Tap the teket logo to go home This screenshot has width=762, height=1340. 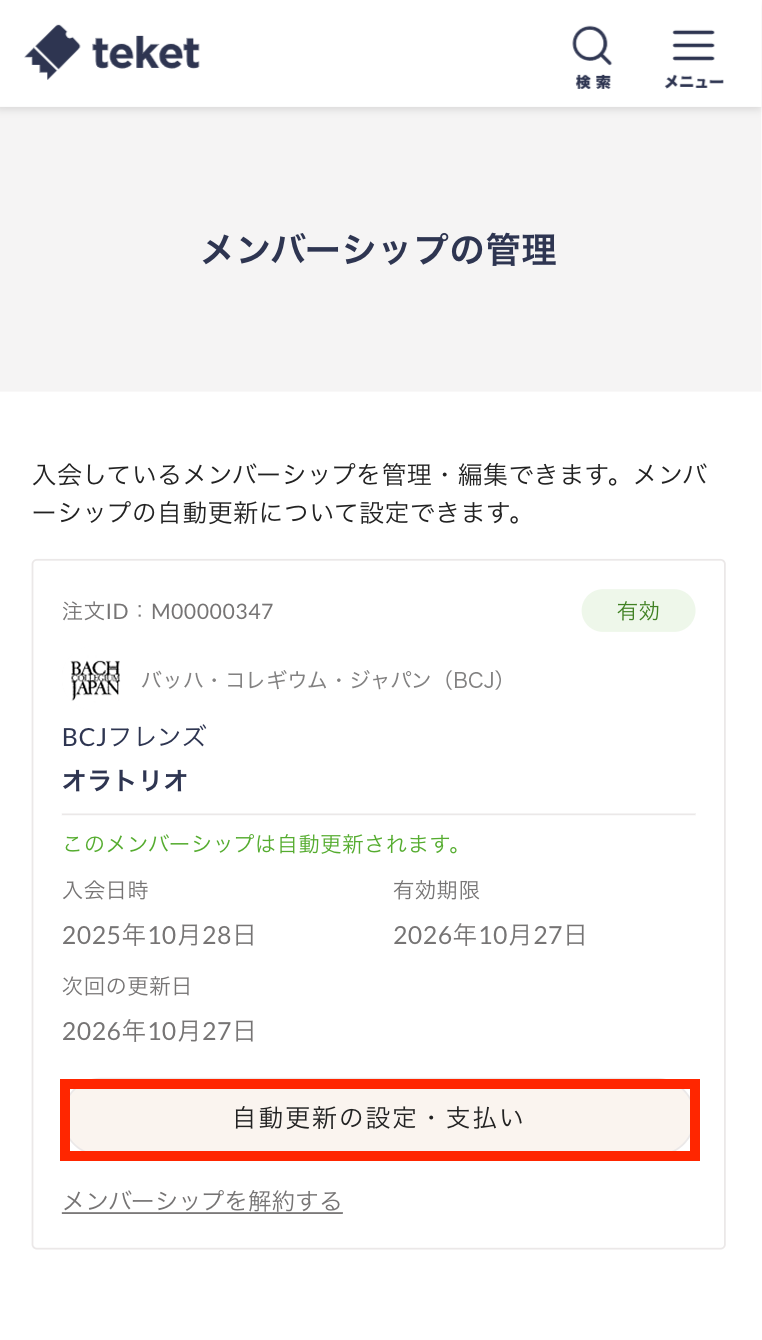[x=113, y=53]
